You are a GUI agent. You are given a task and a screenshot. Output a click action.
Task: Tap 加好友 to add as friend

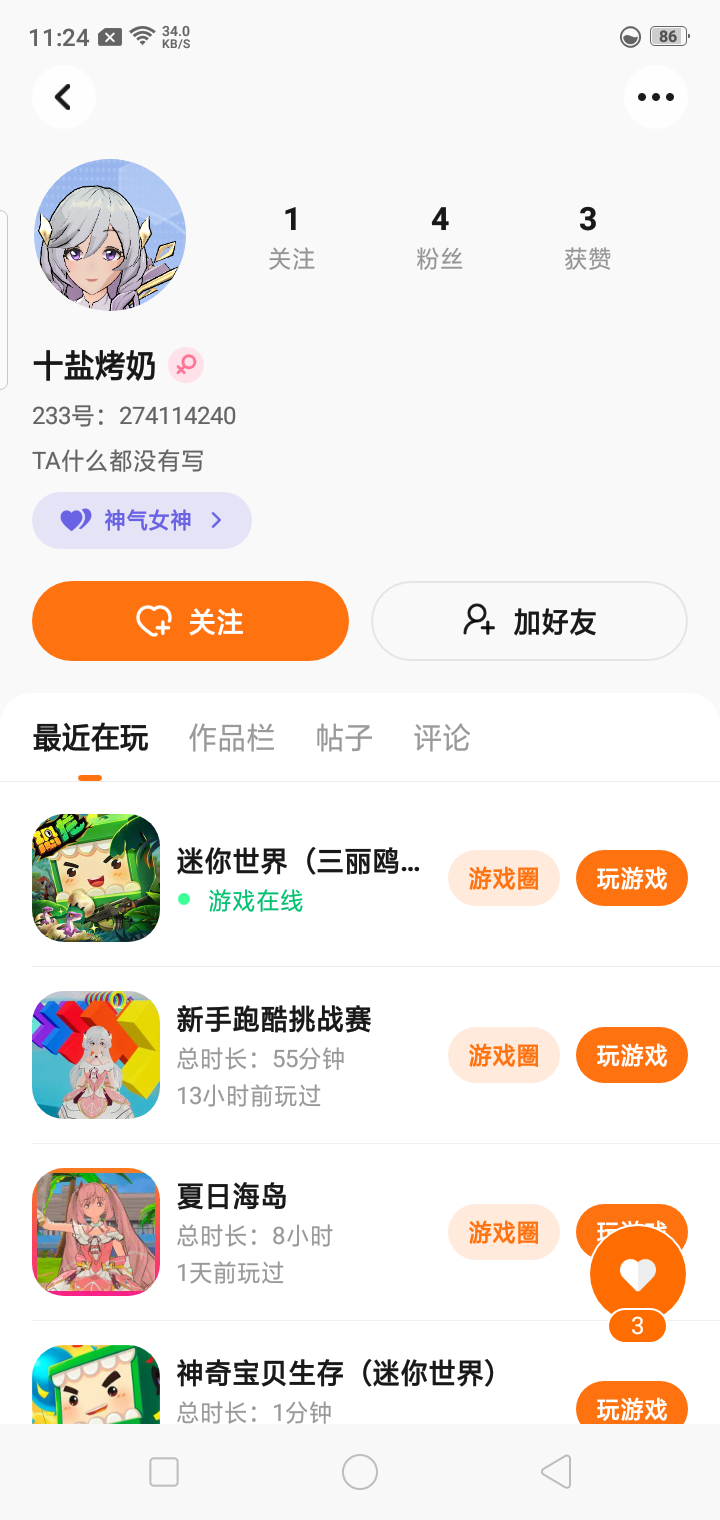click(529, 621)
